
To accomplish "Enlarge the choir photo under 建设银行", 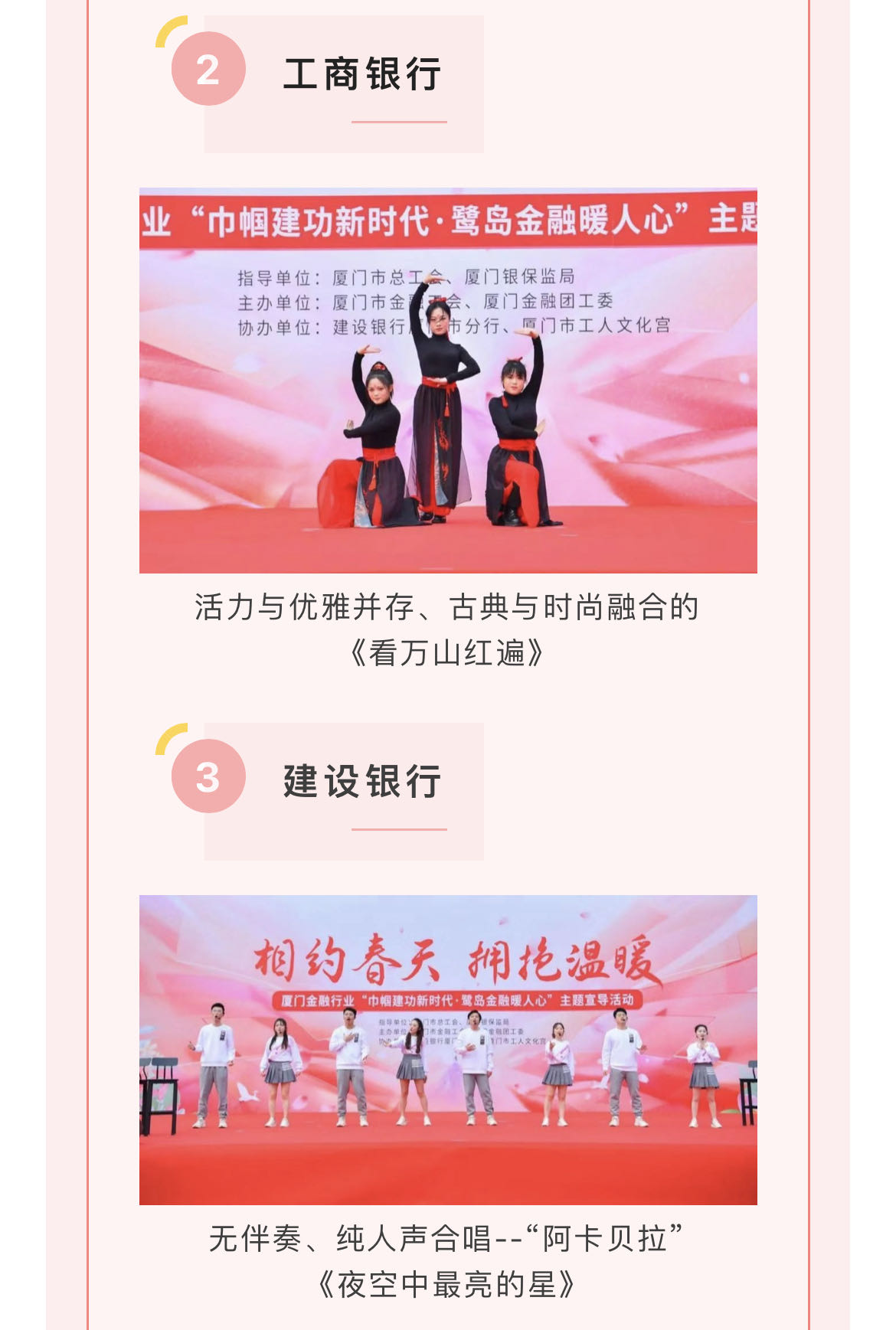I will coord(448,1050).
